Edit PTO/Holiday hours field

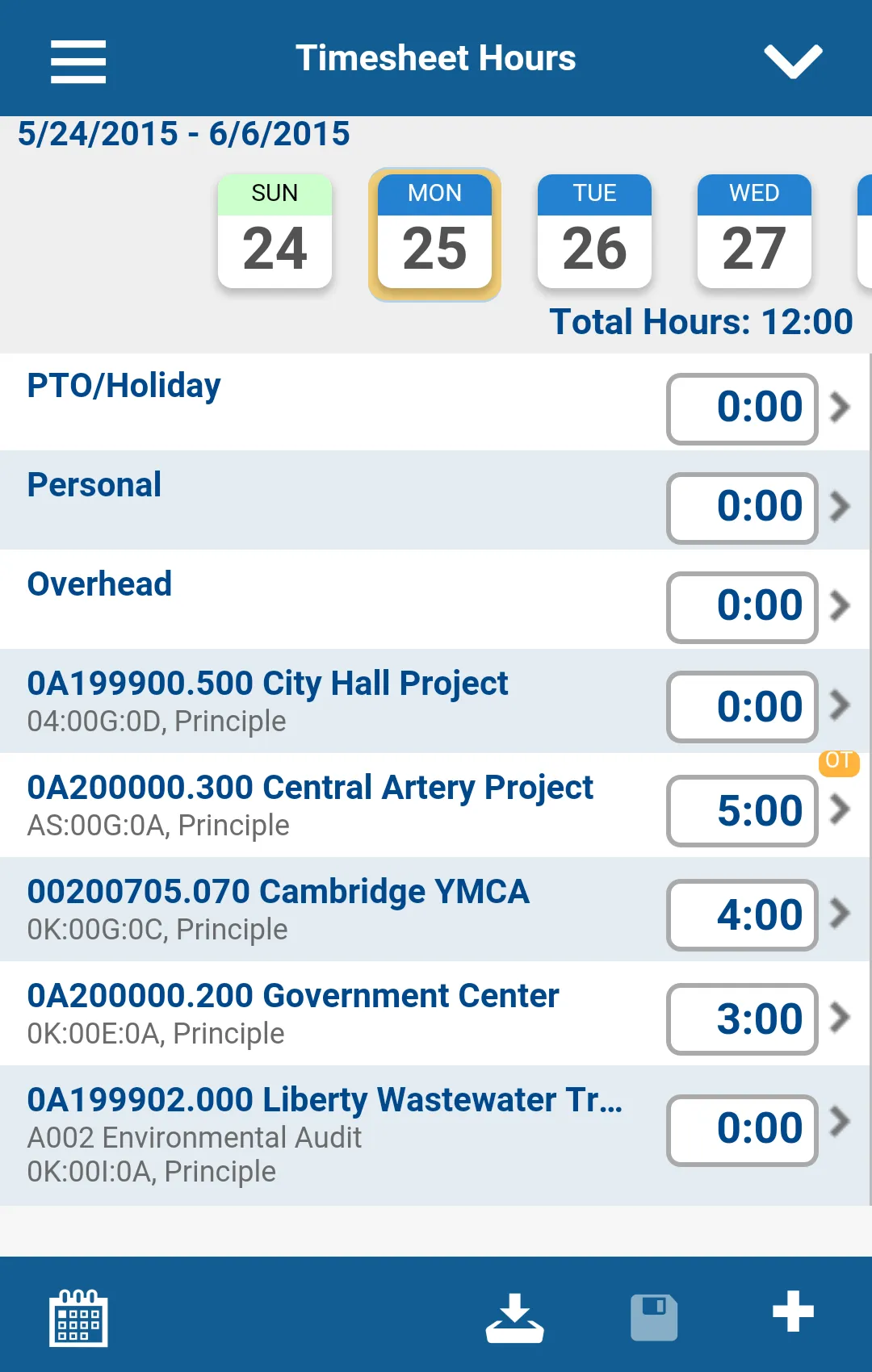tap(742, 408)
